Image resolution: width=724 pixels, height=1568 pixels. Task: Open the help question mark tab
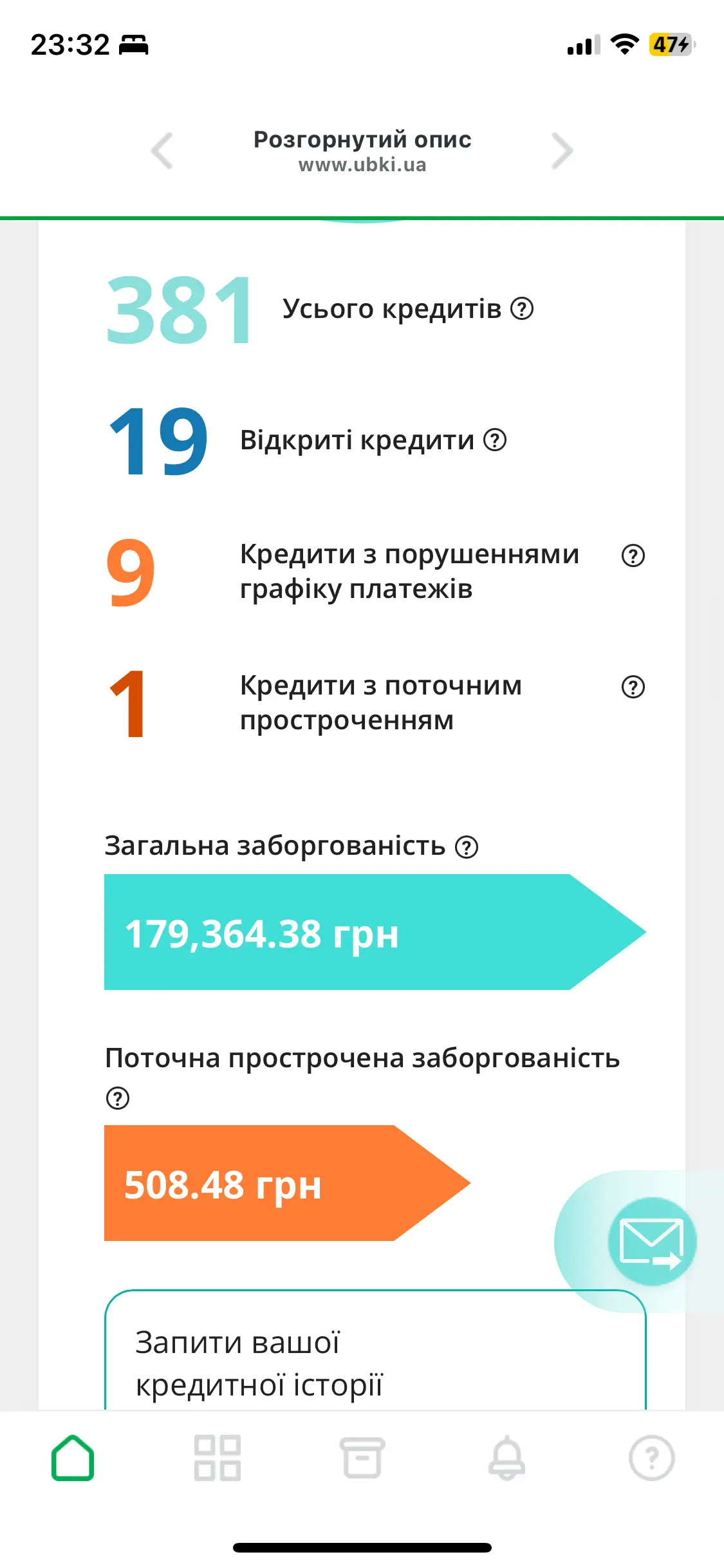coord(651,1458)
